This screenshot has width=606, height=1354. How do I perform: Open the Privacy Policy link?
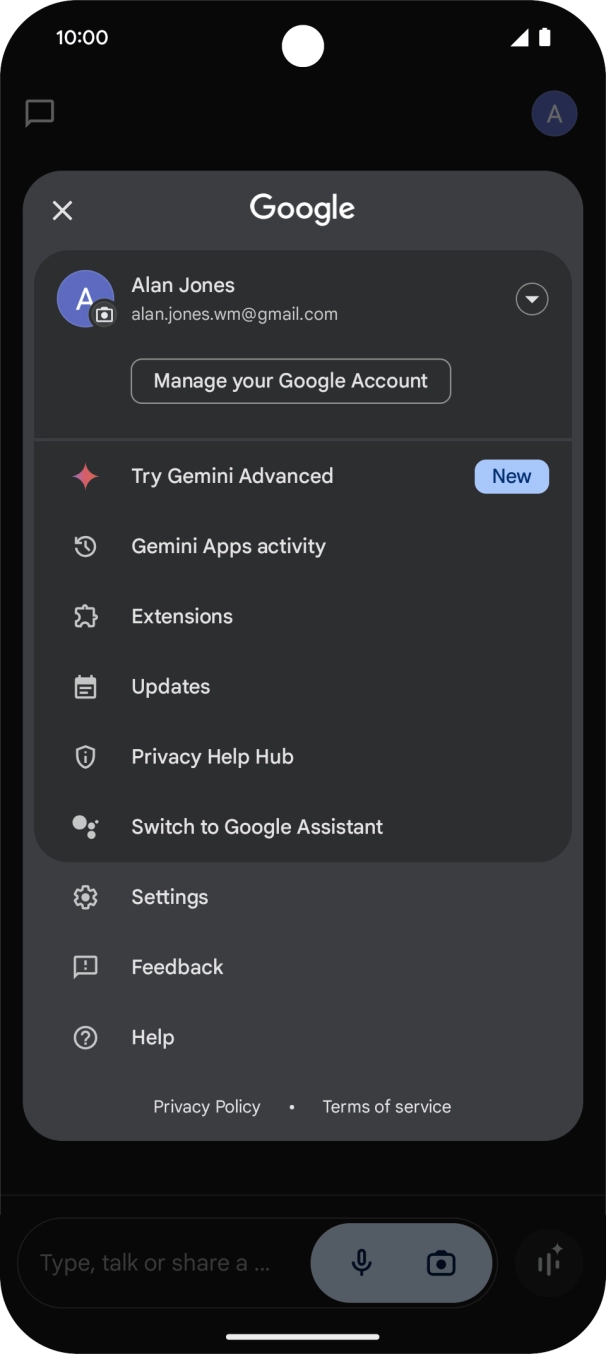point(206,1106)
